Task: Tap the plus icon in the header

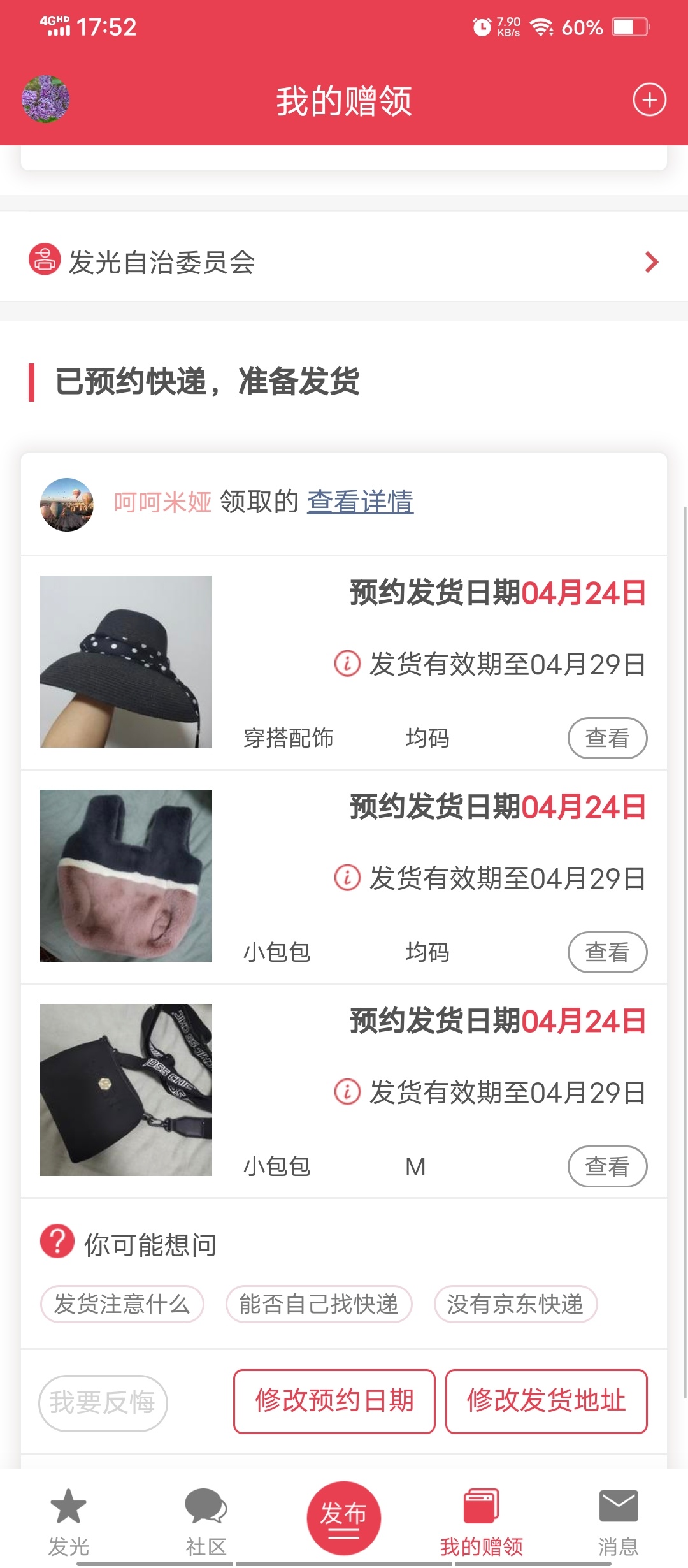Action: click(x=649, y=100)
